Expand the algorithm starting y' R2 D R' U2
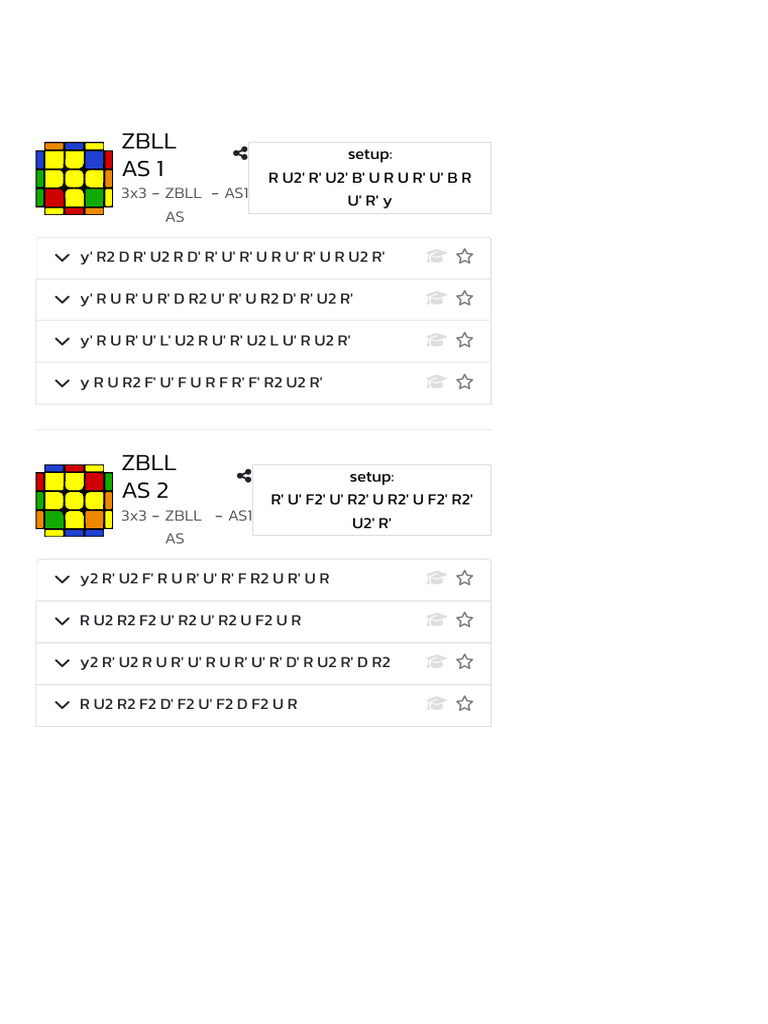768x1024 pixels. click(x=62, y=257)
